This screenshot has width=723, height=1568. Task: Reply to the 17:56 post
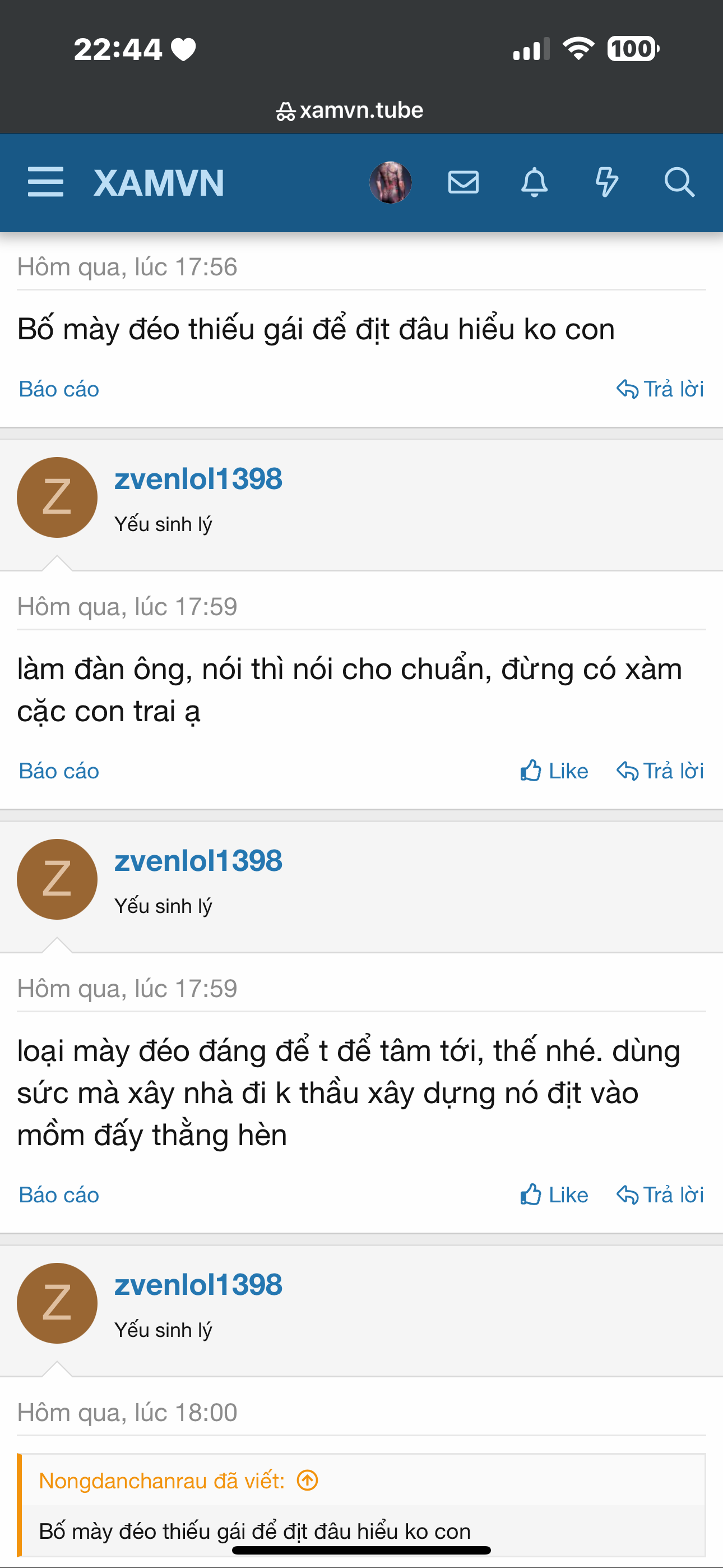pyautogui.click(x=660, y=389)
